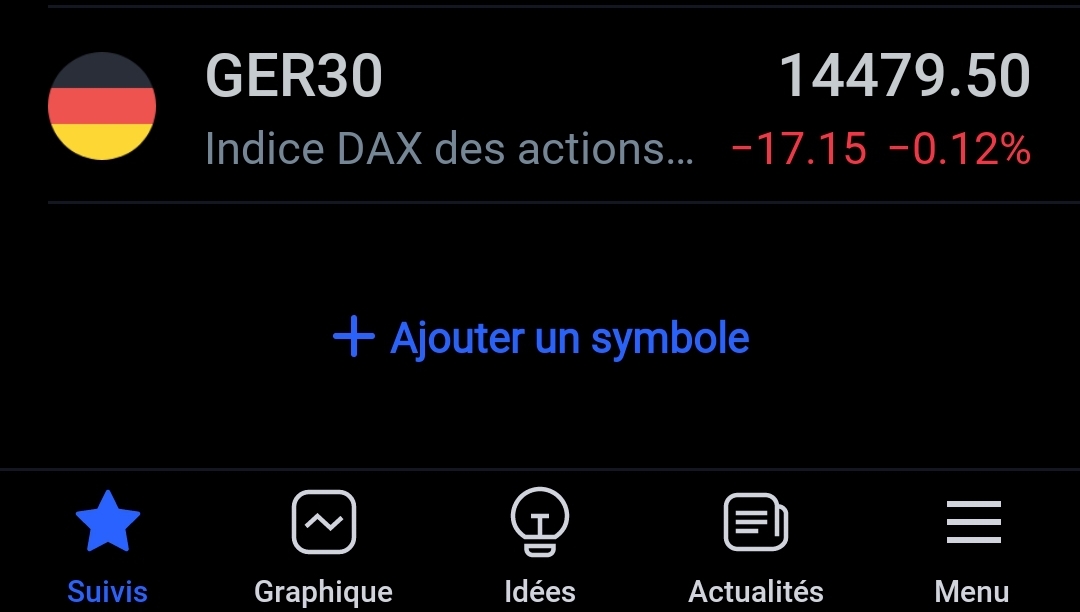Switch to the Graphique tab
This screenshot has width=1080, height=612.
(x=323, y=545)
